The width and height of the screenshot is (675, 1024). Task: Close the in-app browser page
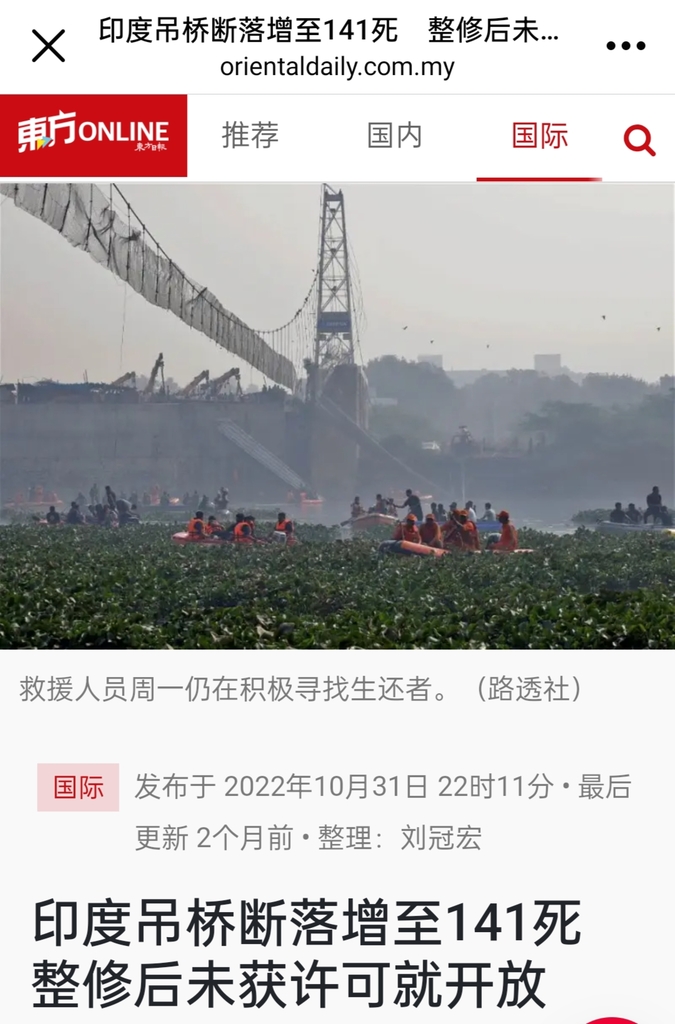[x=48, y=46]
